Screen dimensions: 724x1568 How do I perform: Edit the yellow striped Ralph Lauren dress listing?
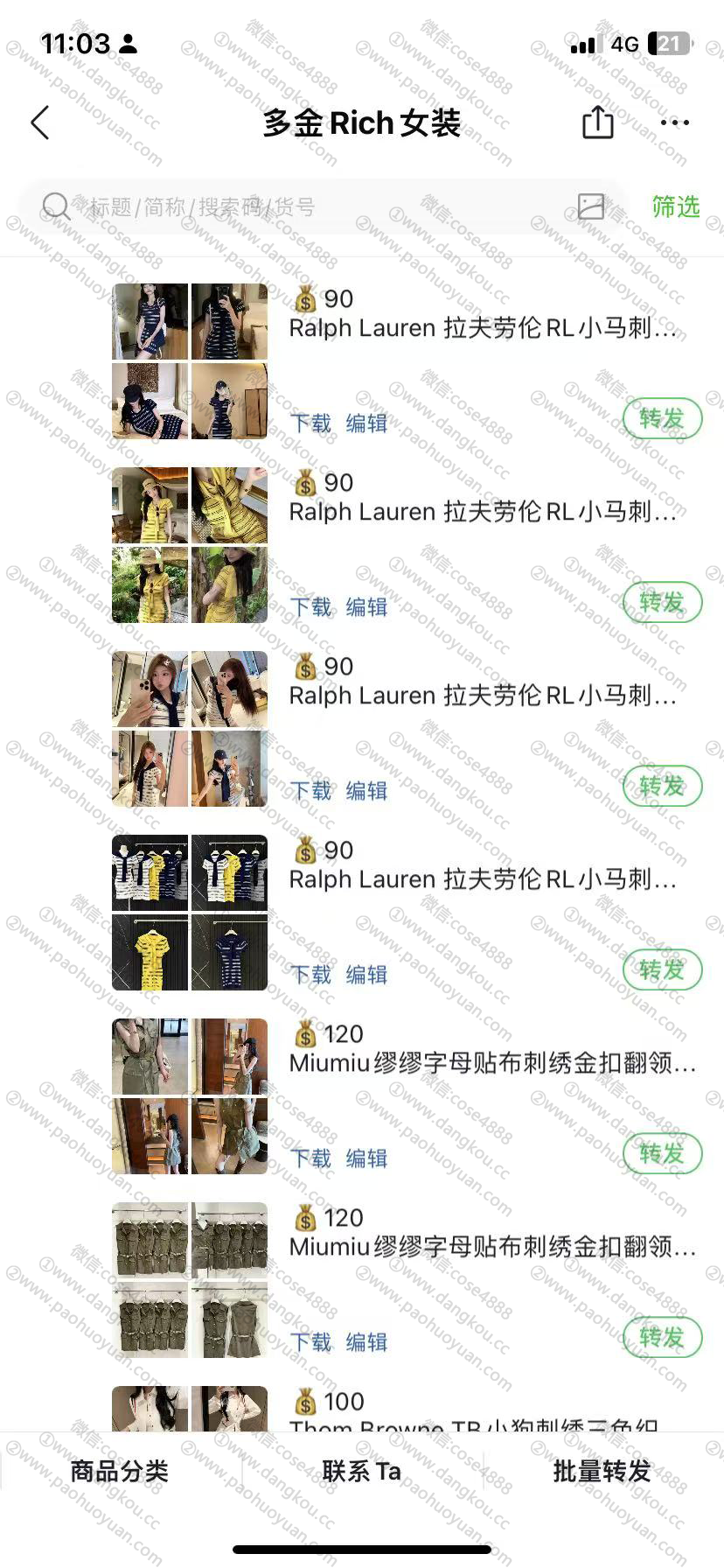point(366,607)
